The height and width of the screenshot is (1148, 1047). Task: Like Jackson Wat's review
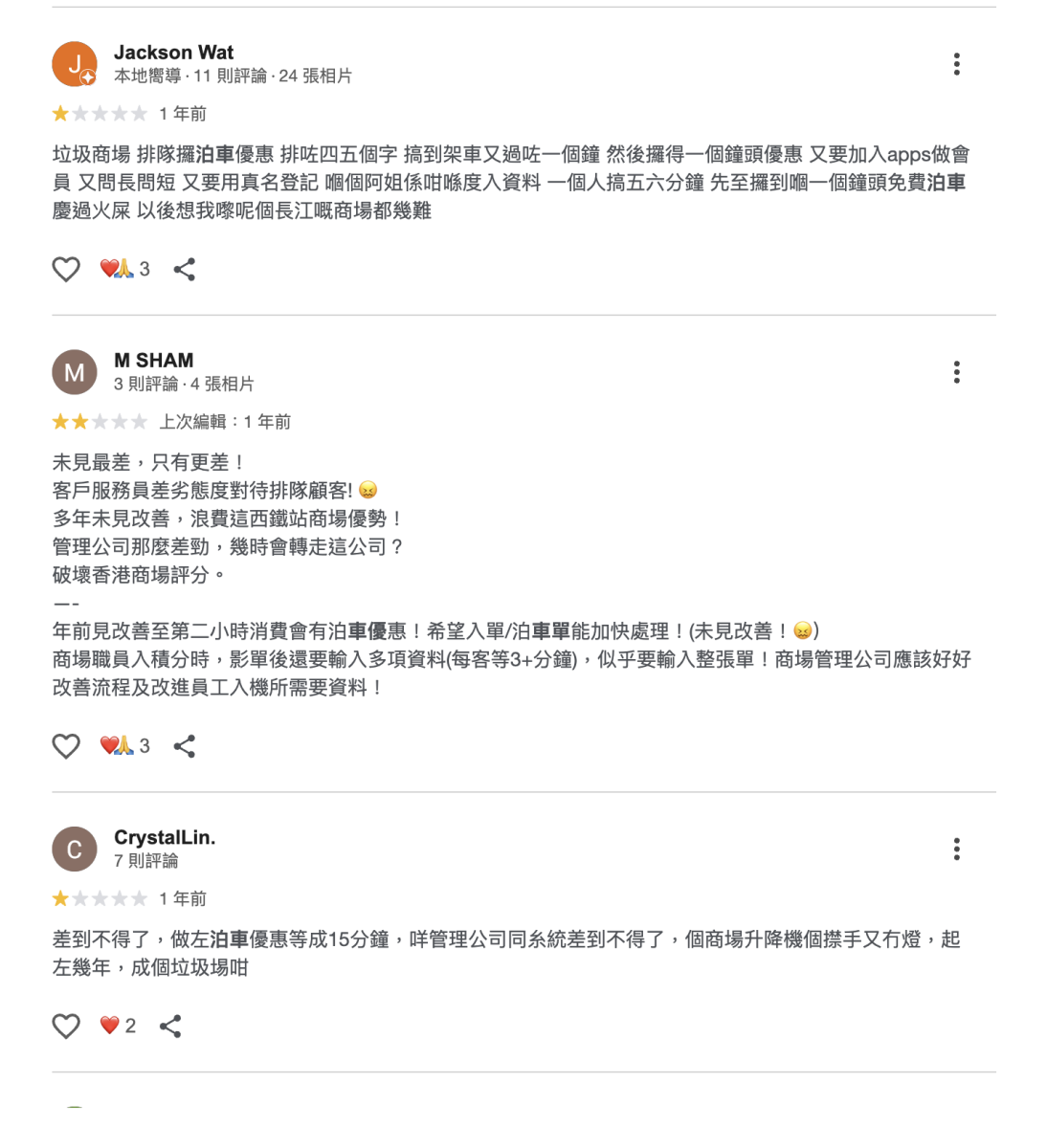[66, 270]
